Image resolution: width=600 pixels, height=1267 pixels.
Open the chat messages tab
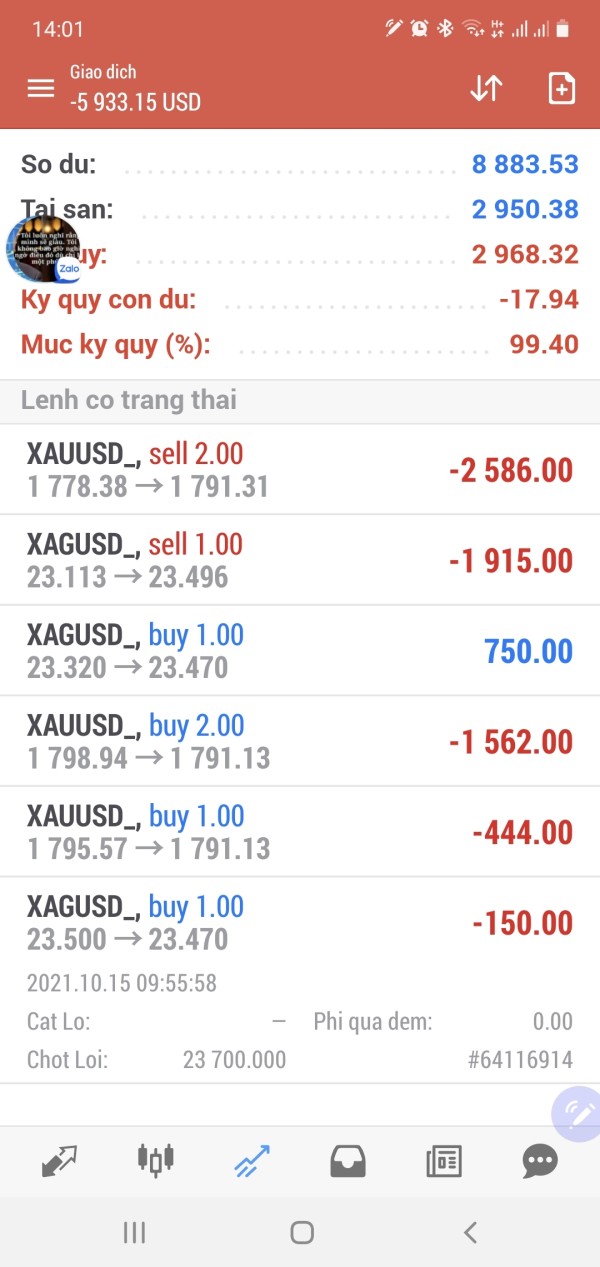540,1161
